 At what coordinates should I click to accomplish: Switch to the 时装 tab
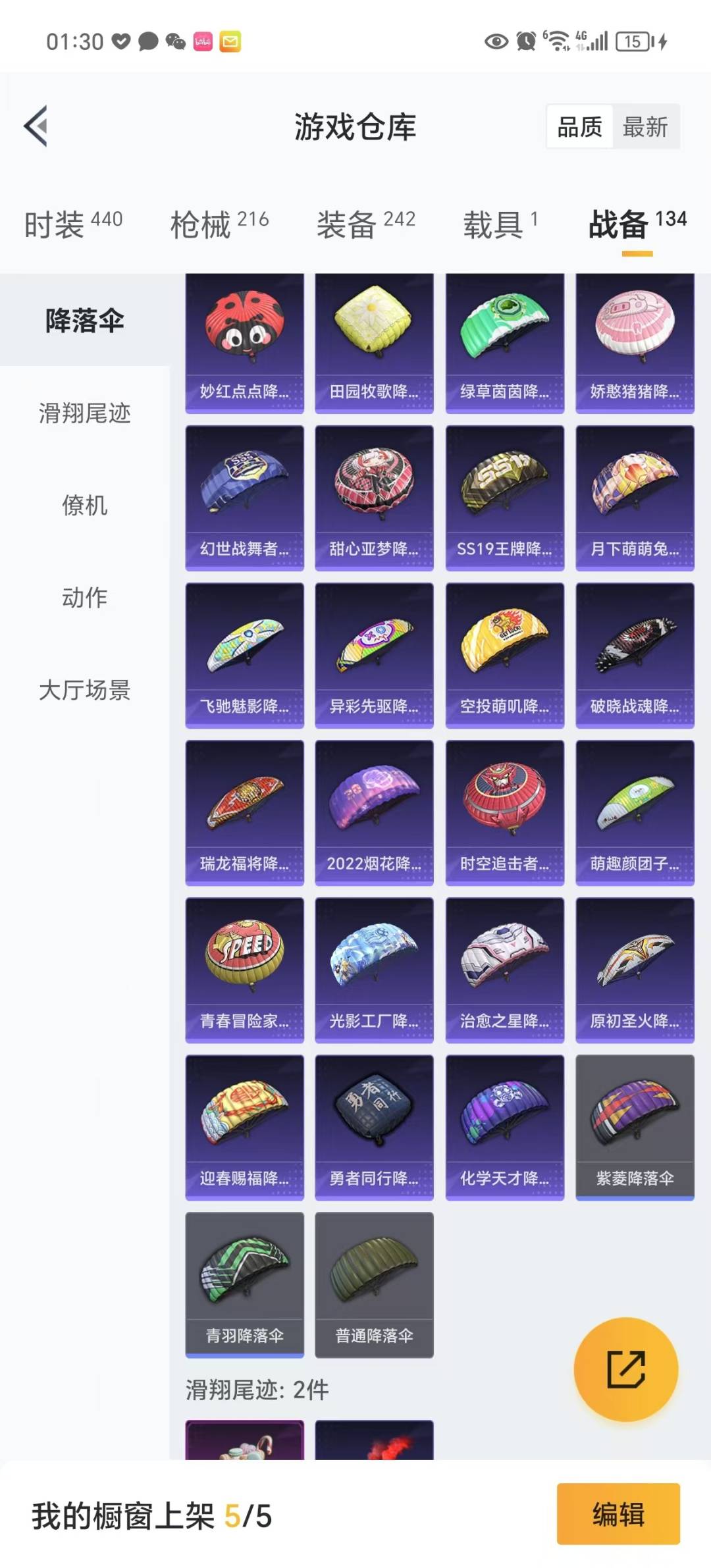73,224
